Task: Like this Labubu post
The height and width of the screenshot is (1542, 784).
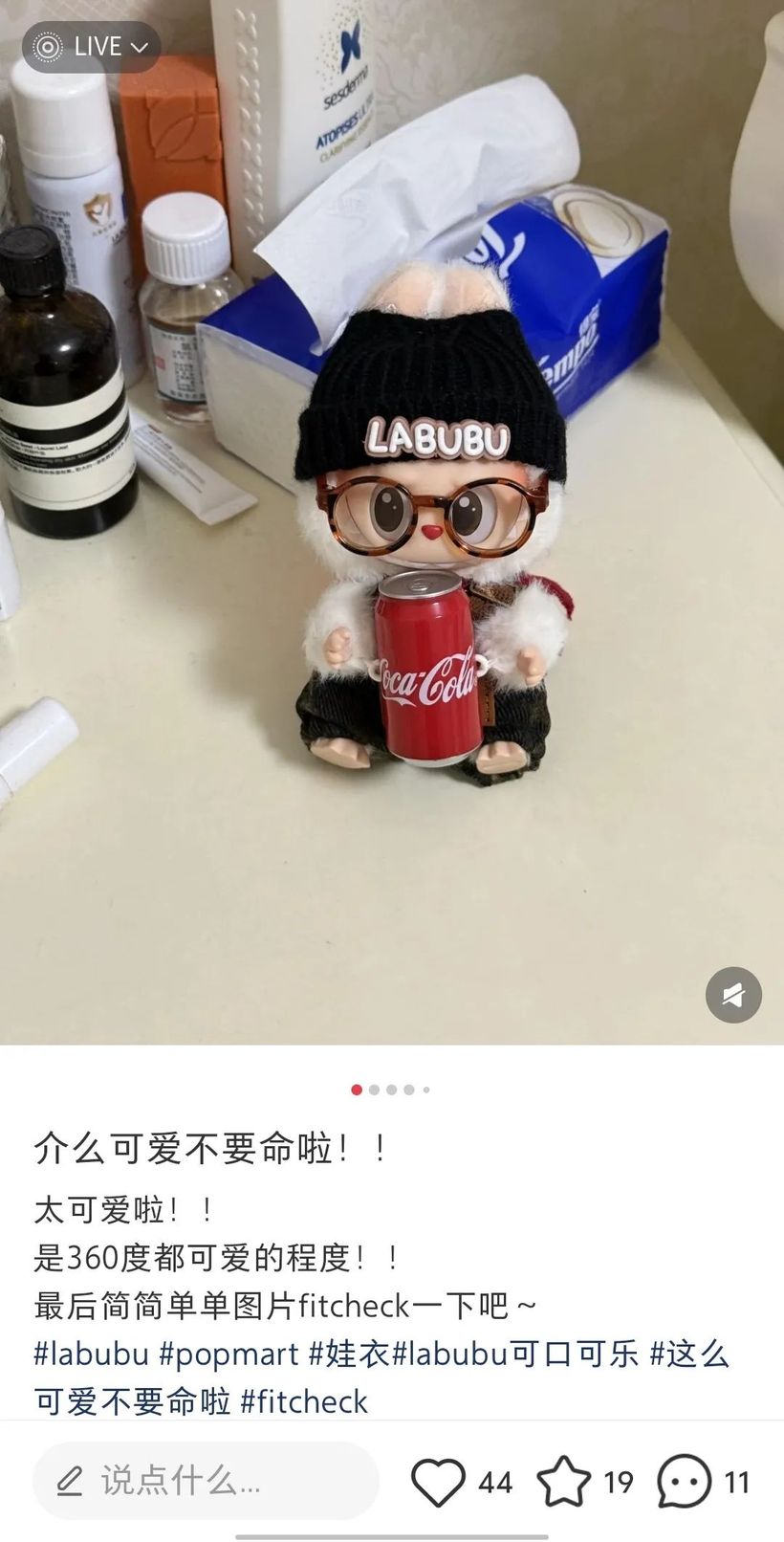Action: tap(438, 1482)
